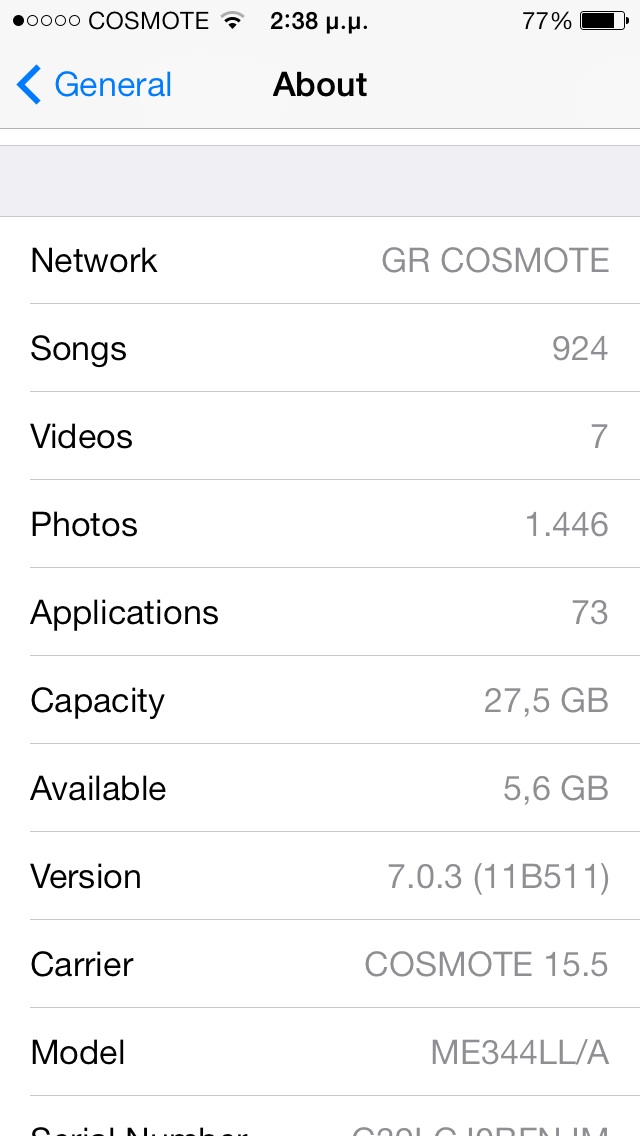Go back to General settings
The height and width of the screenshot is (1136, 640).
point(94,85)
